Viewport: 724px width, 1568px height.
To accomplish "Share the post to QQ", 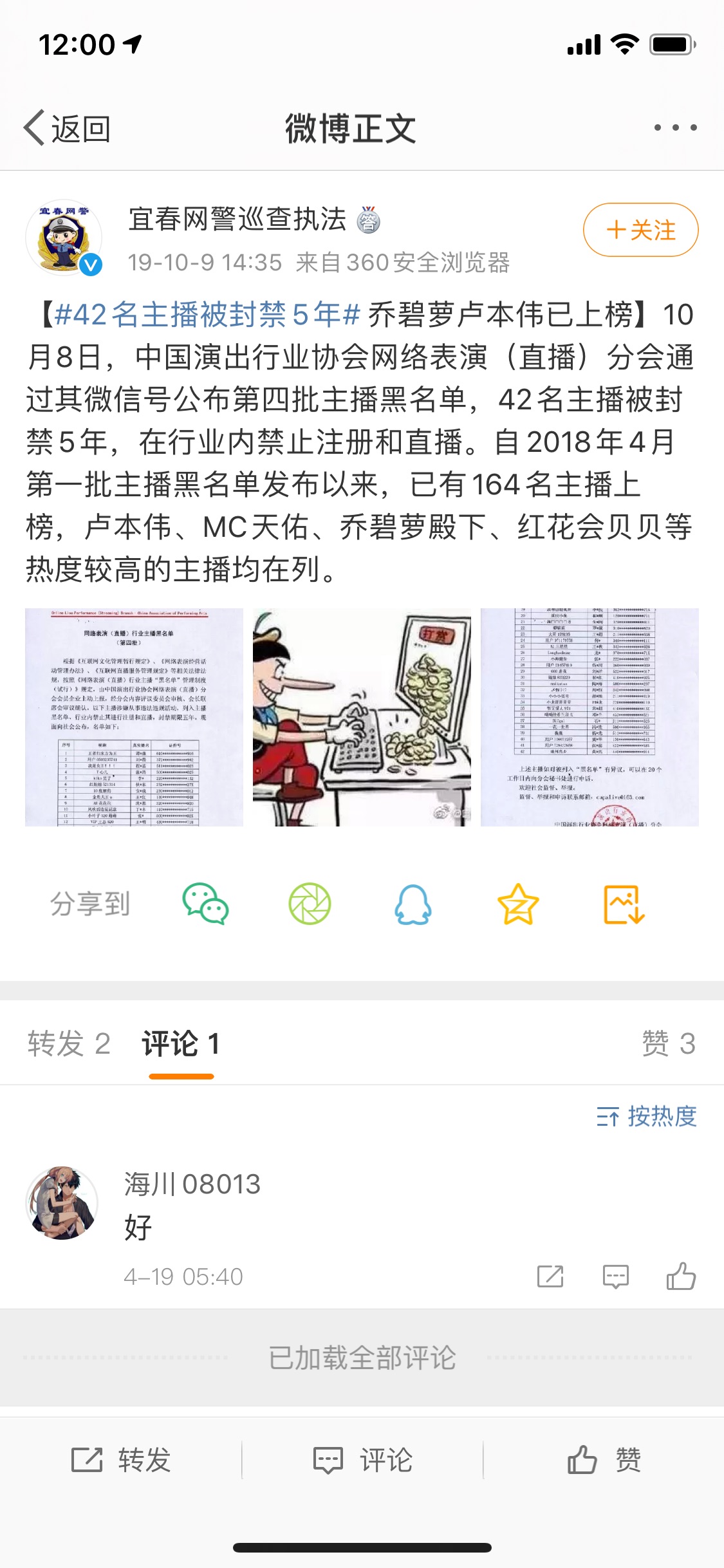I will tap(413, 904).
